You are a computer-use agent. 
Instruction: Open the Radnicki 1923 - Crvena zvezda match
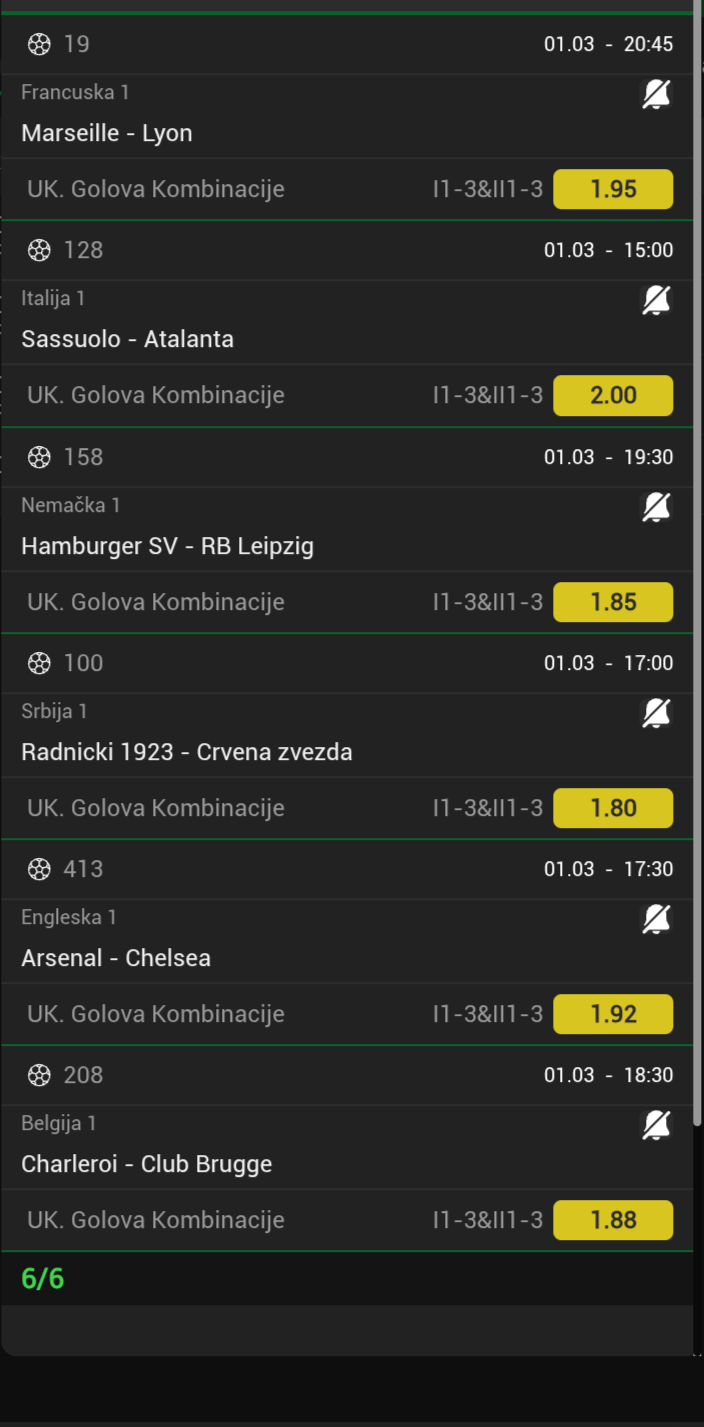[x=187, y=752]
